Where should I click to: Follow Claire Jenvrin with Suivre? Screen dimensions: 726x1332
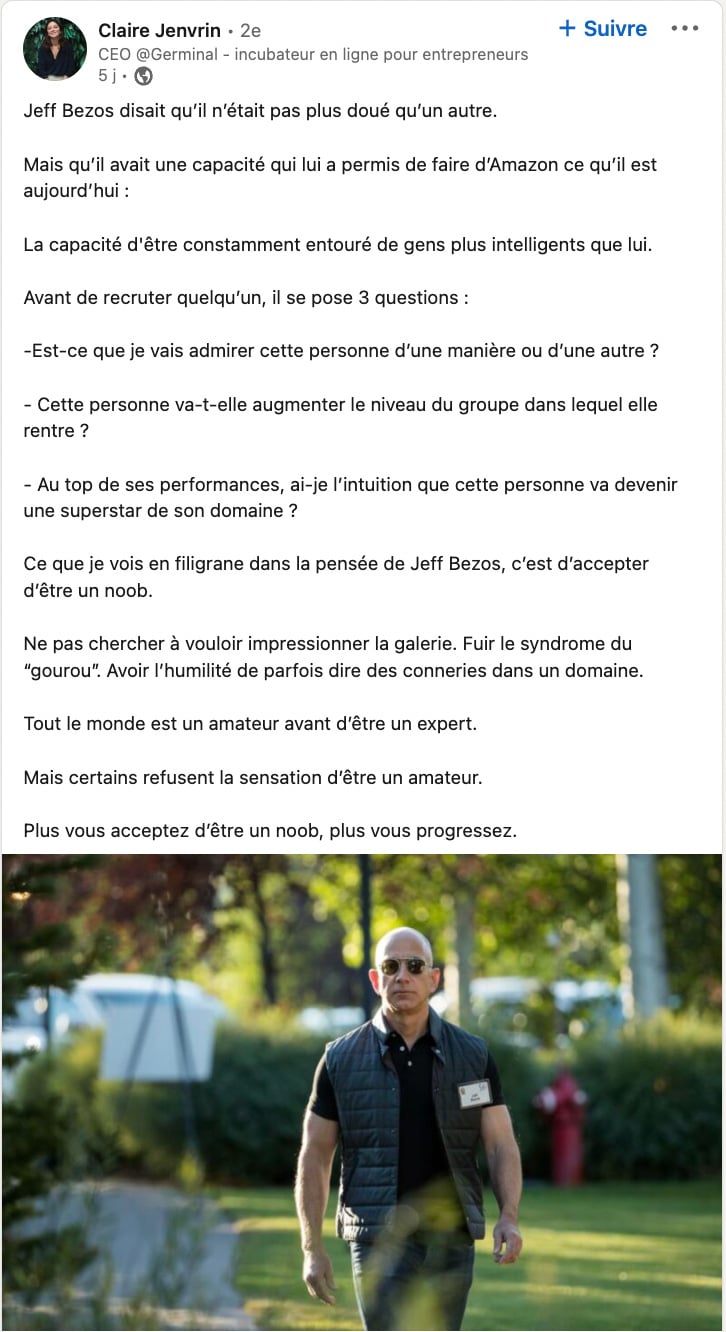click(602, 29)
